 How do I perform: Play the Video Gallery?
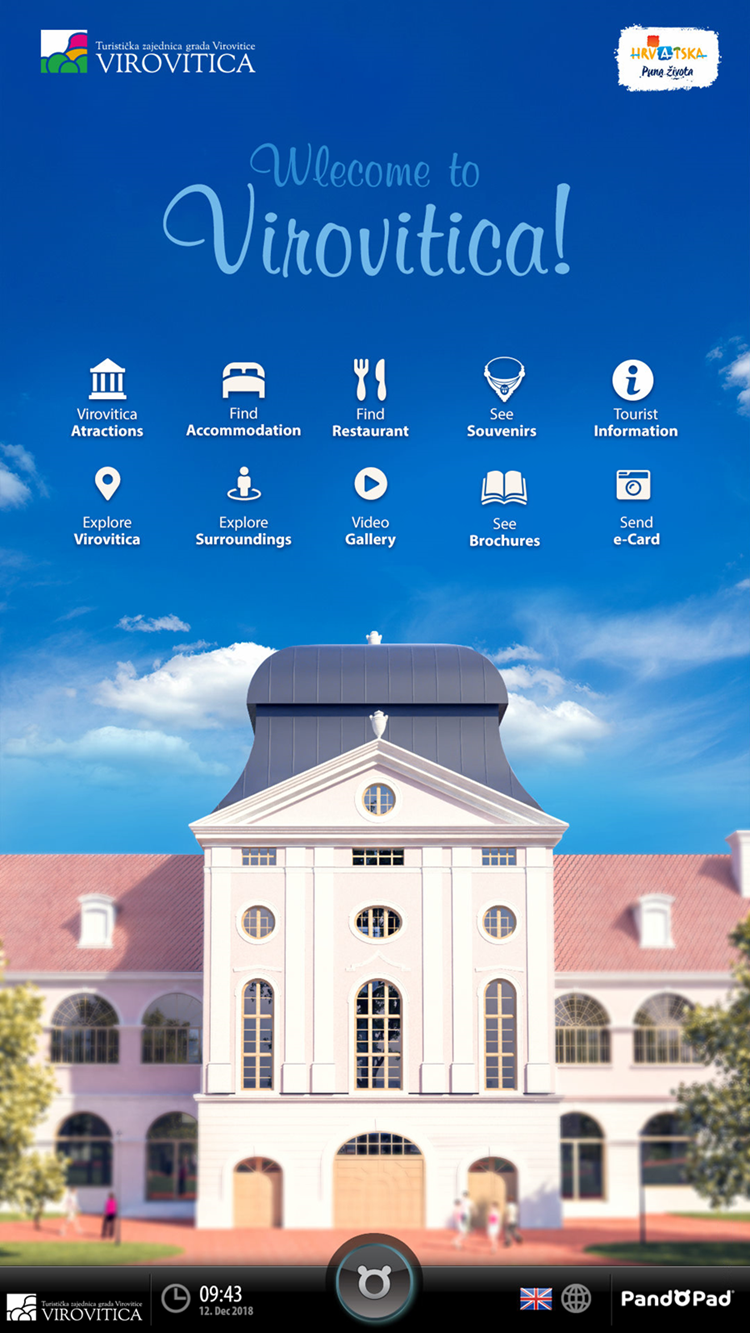pos(370,506)
